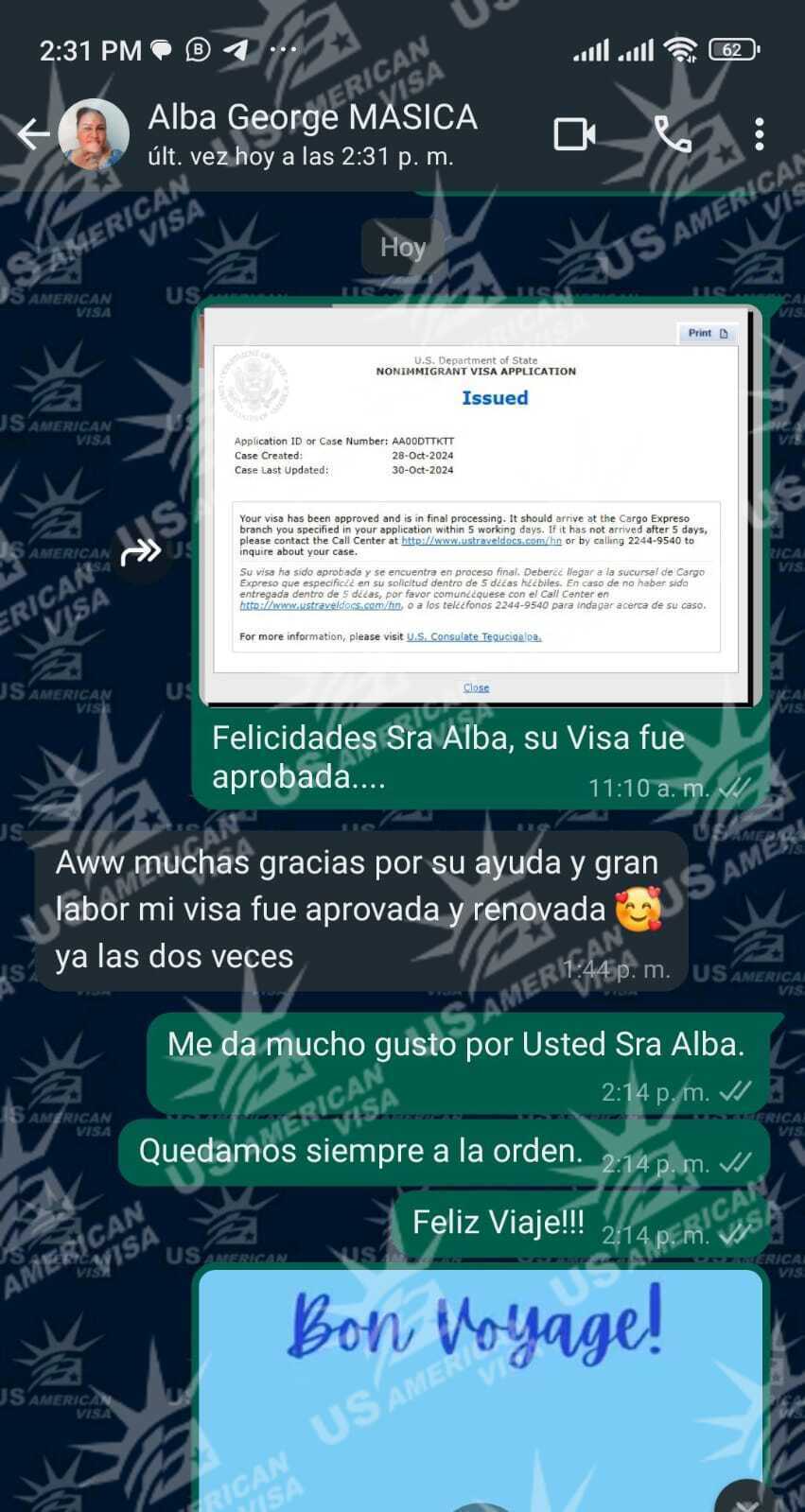Open Alba George MASICA's profile photo
Image resolution: width=805 pixels, height=1512 pixels.
point(94,134)
